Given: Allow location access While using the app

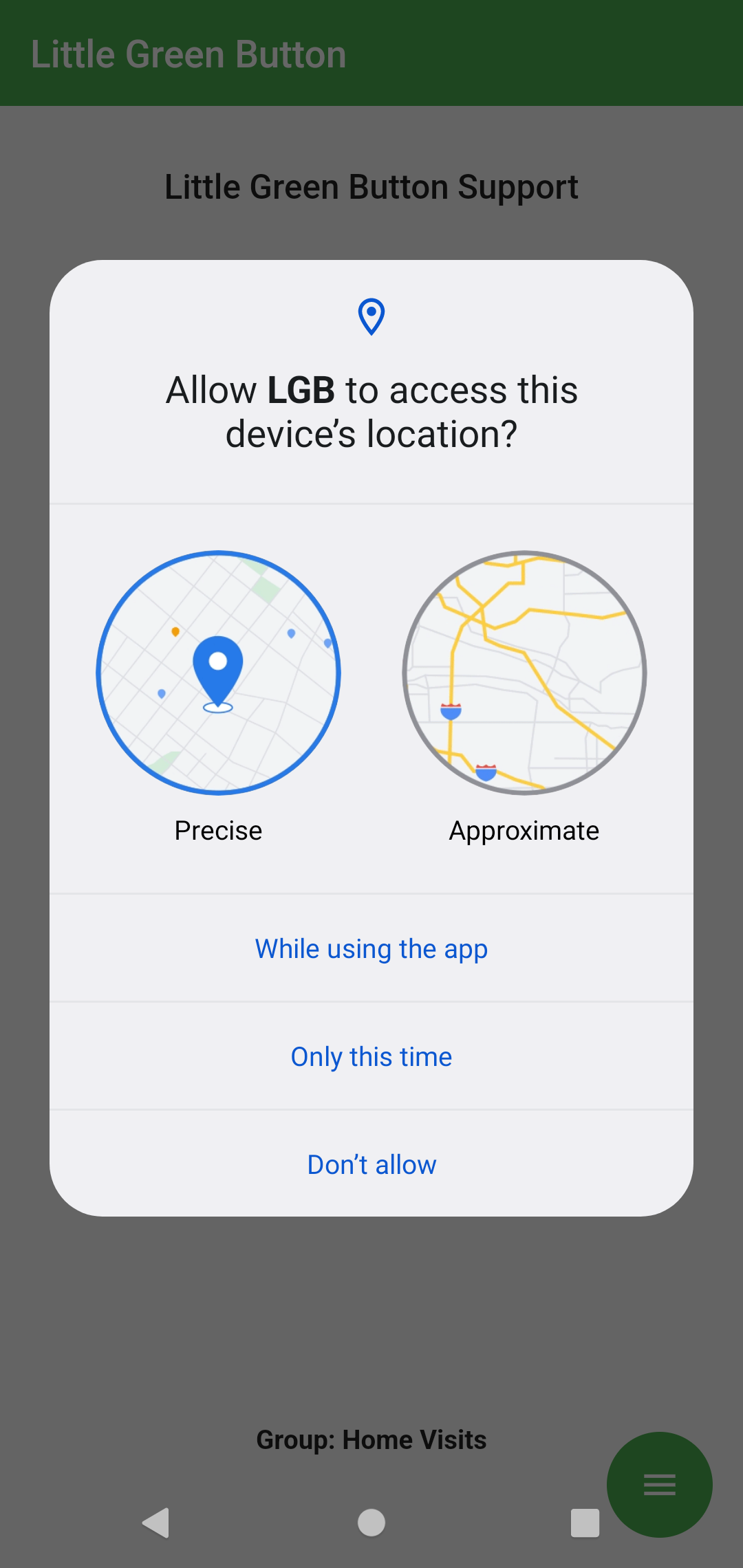Looking at the screenshot, I should click(371, 948).
